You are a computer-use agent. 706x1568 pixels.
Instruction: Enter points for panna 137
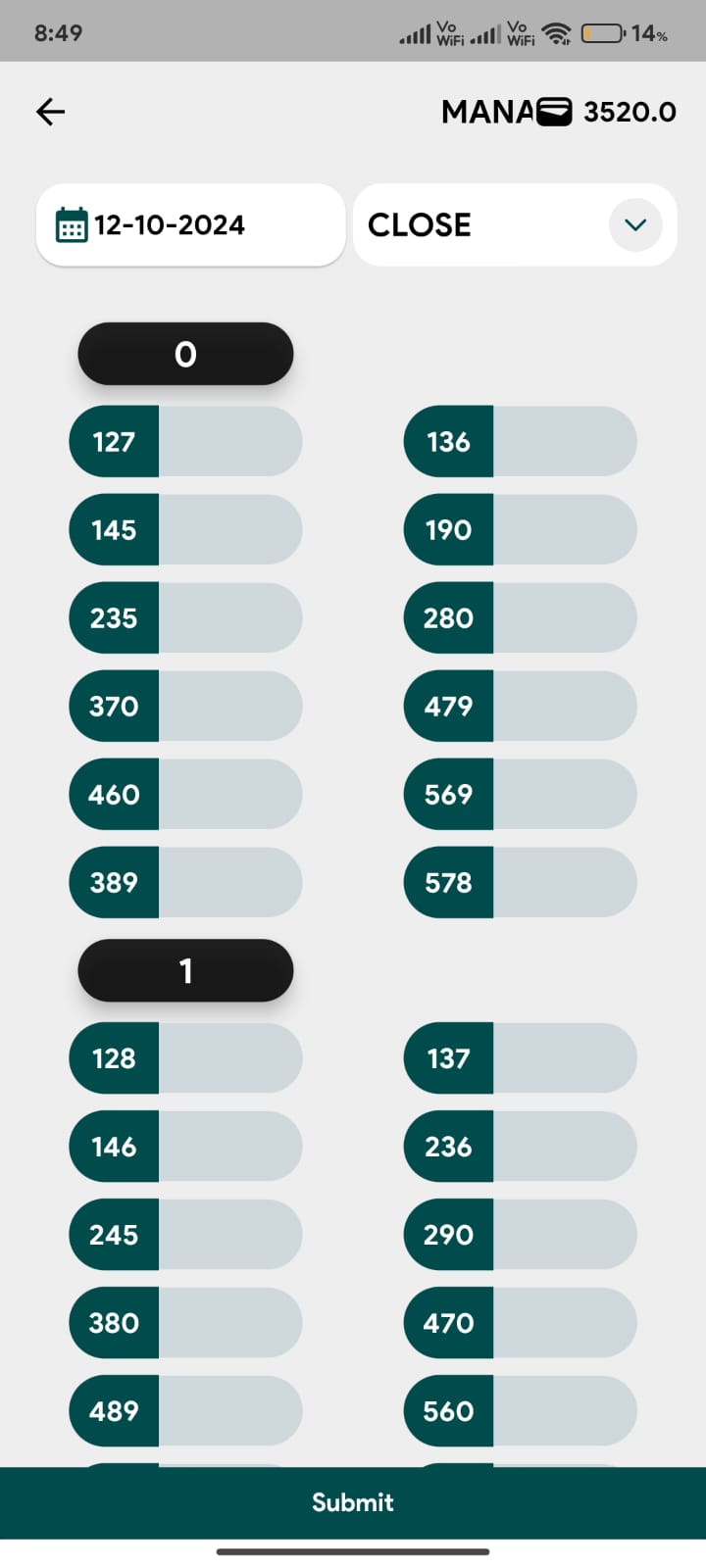(564, 1058)
